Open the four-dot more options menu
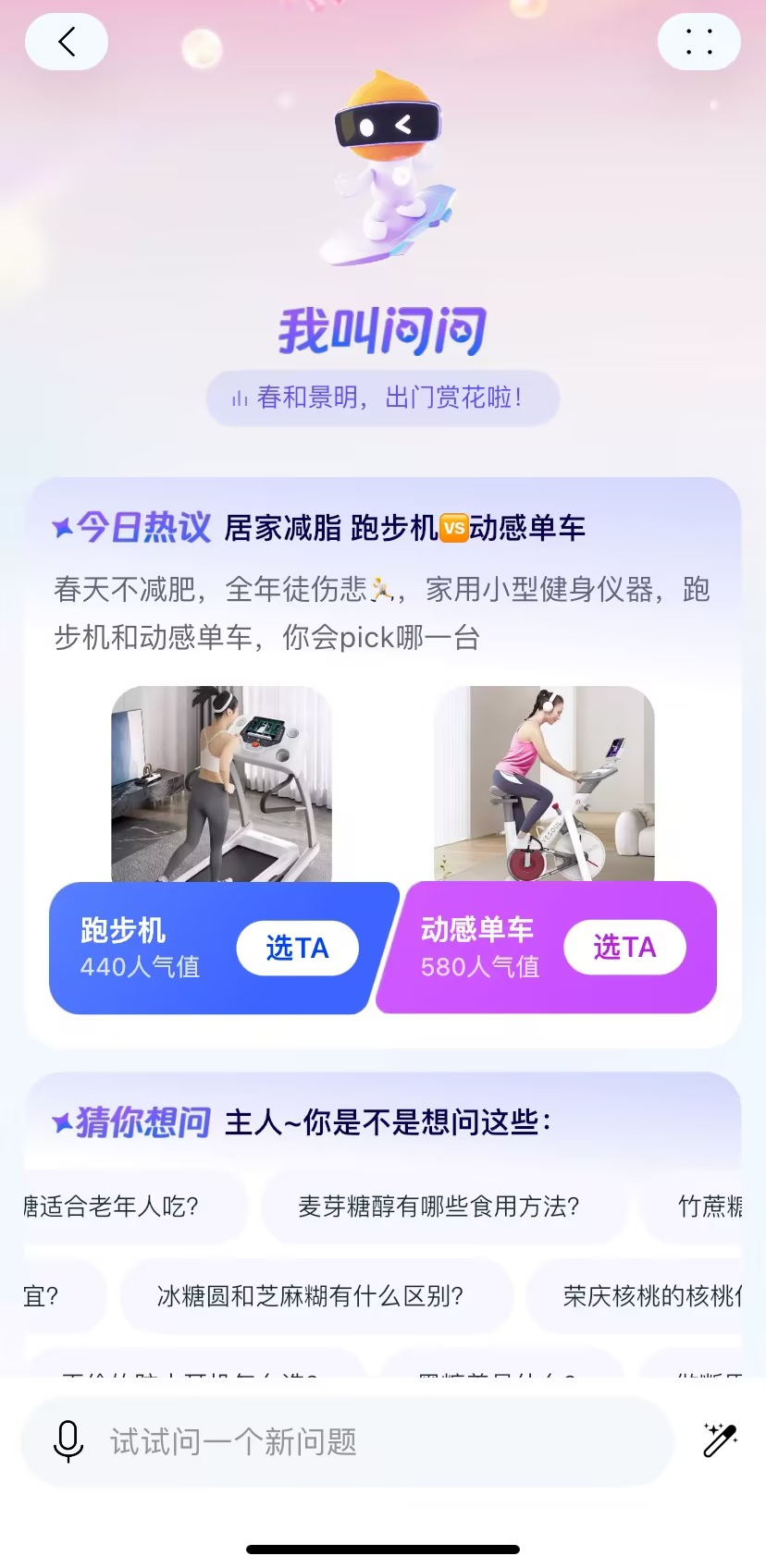The height and width of the screenshot is (1568, 766). pyautogui.click(x=698, y=42)
